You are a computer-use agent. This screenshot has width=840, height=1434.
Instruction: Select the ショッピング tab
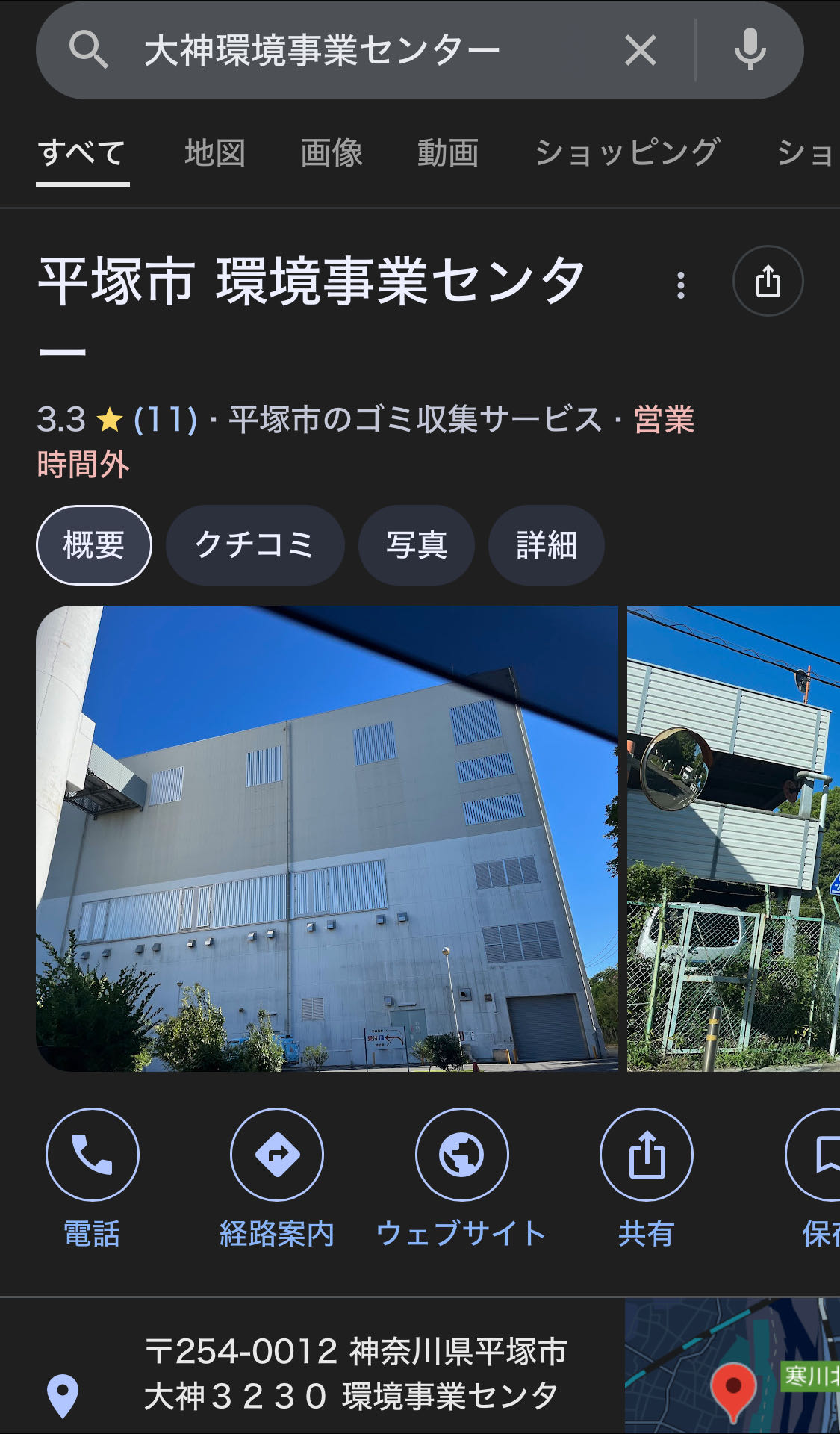point(627,153)
